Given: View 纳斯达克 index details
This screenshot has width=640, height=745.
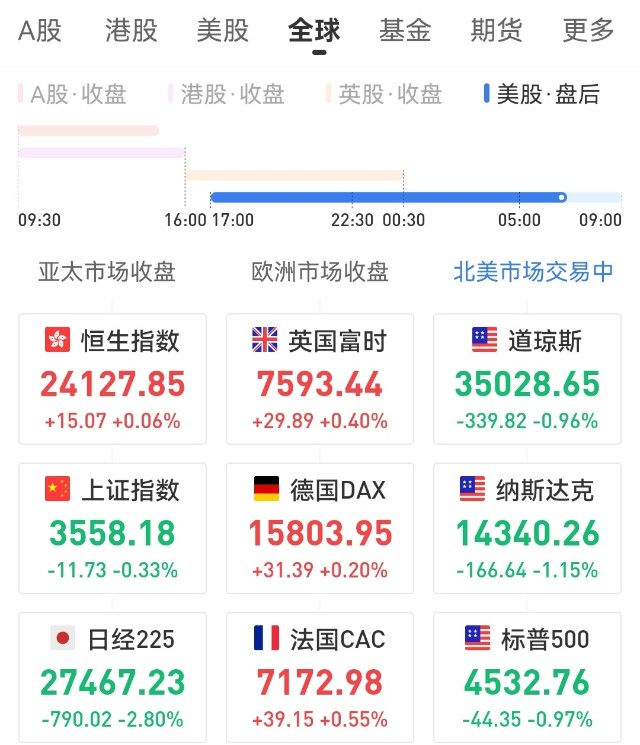Looking at the screenshot, I should coord(527,528).
